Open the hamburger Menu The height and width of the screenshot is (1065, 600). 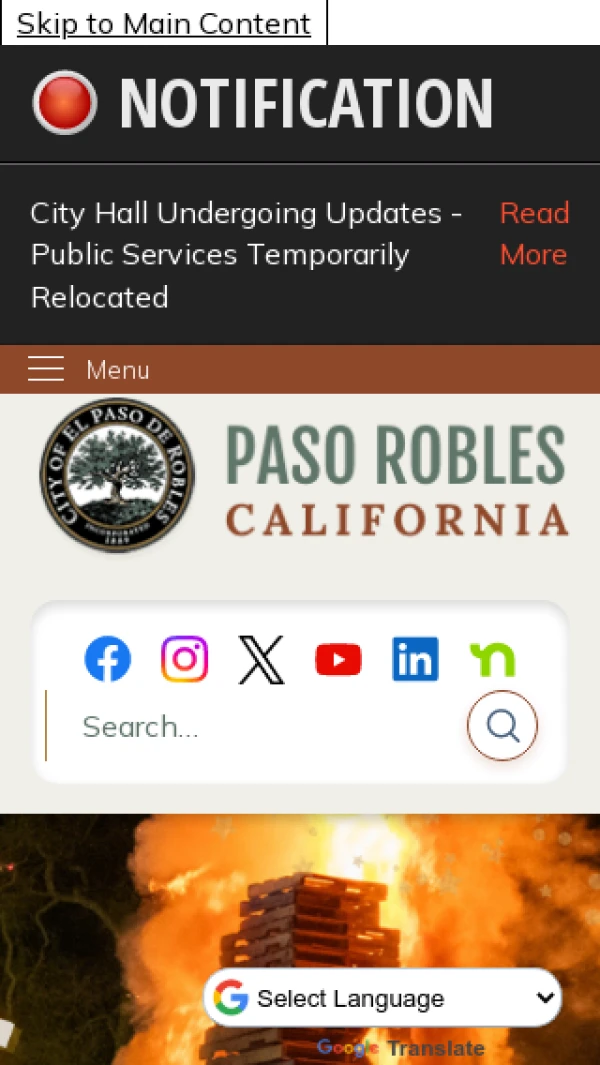pos(88,370)
